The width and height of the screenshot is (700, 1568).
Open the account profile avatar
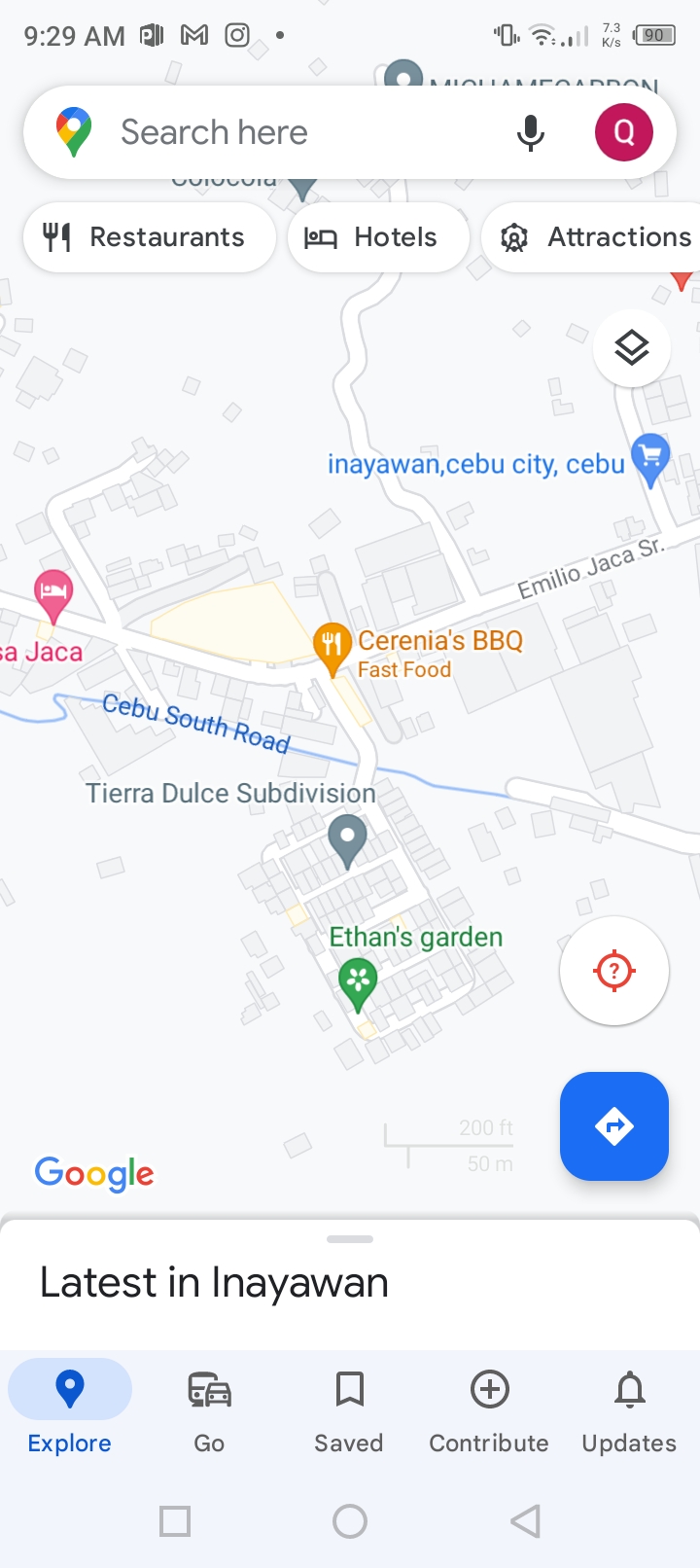623,132
